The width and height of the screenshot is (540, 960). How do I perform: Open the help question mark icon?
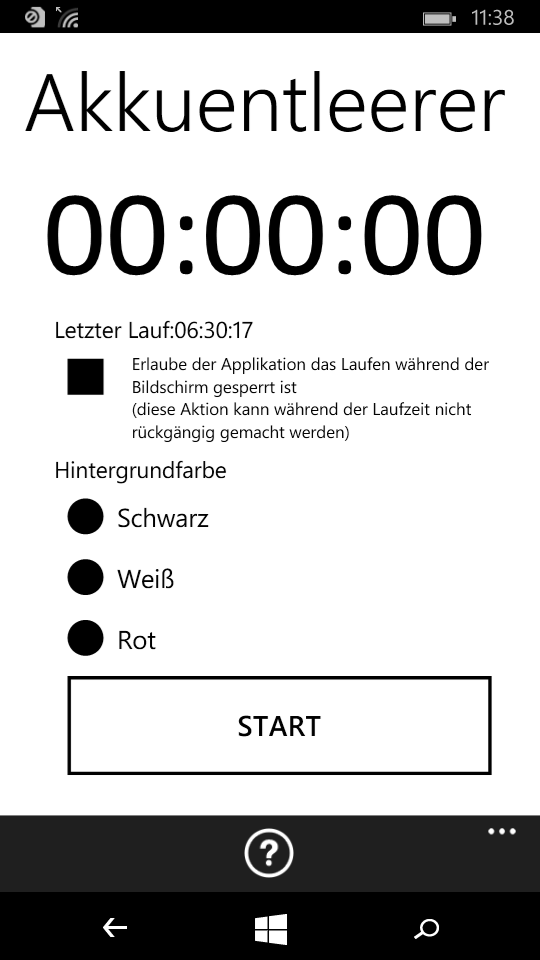[269, 853]
